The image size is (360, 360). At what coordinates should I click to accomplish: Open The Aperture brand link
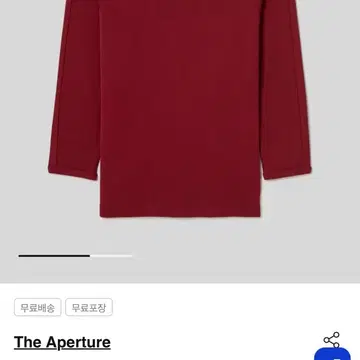[62, 342]
